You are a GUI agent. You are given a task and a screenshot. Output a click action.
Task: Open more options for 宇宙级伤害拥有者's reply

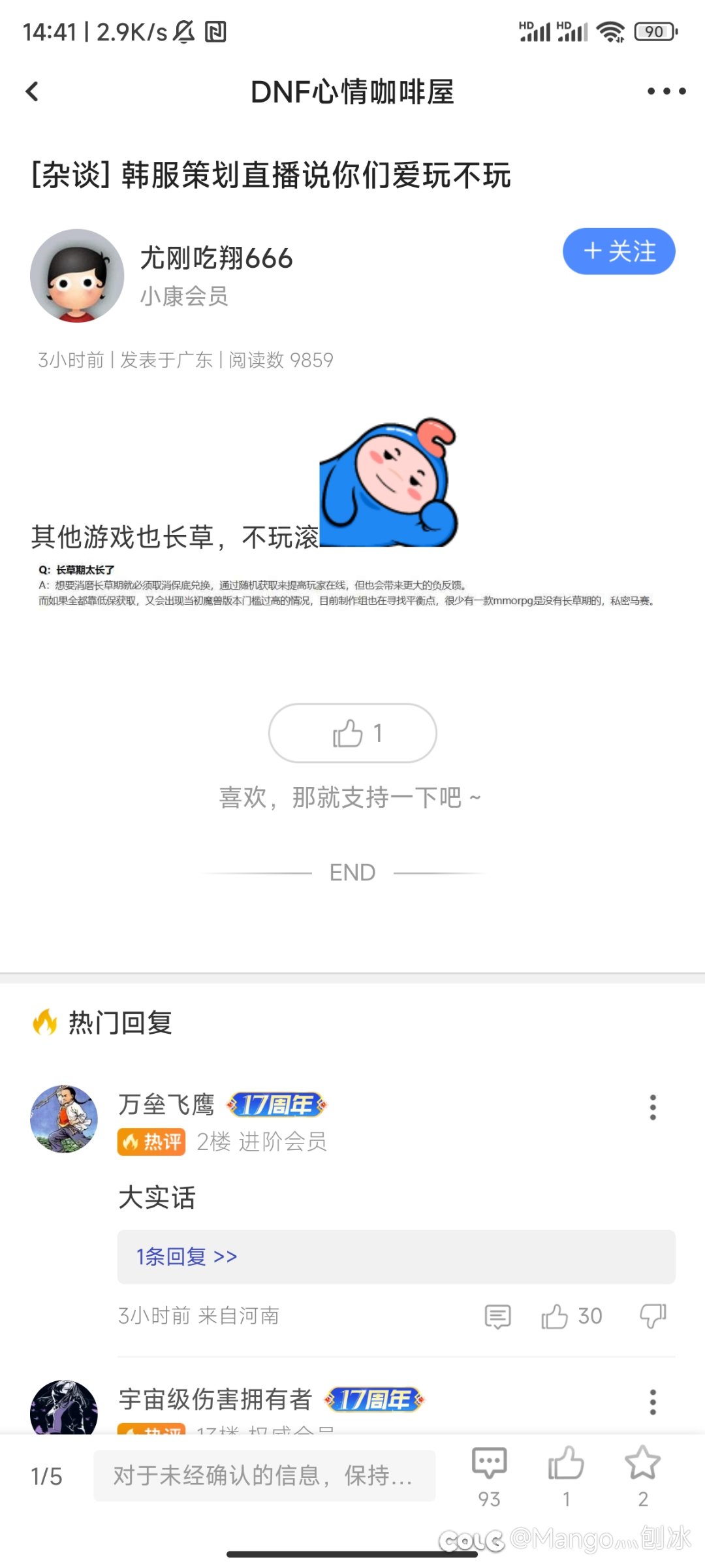coord(652,1400)
